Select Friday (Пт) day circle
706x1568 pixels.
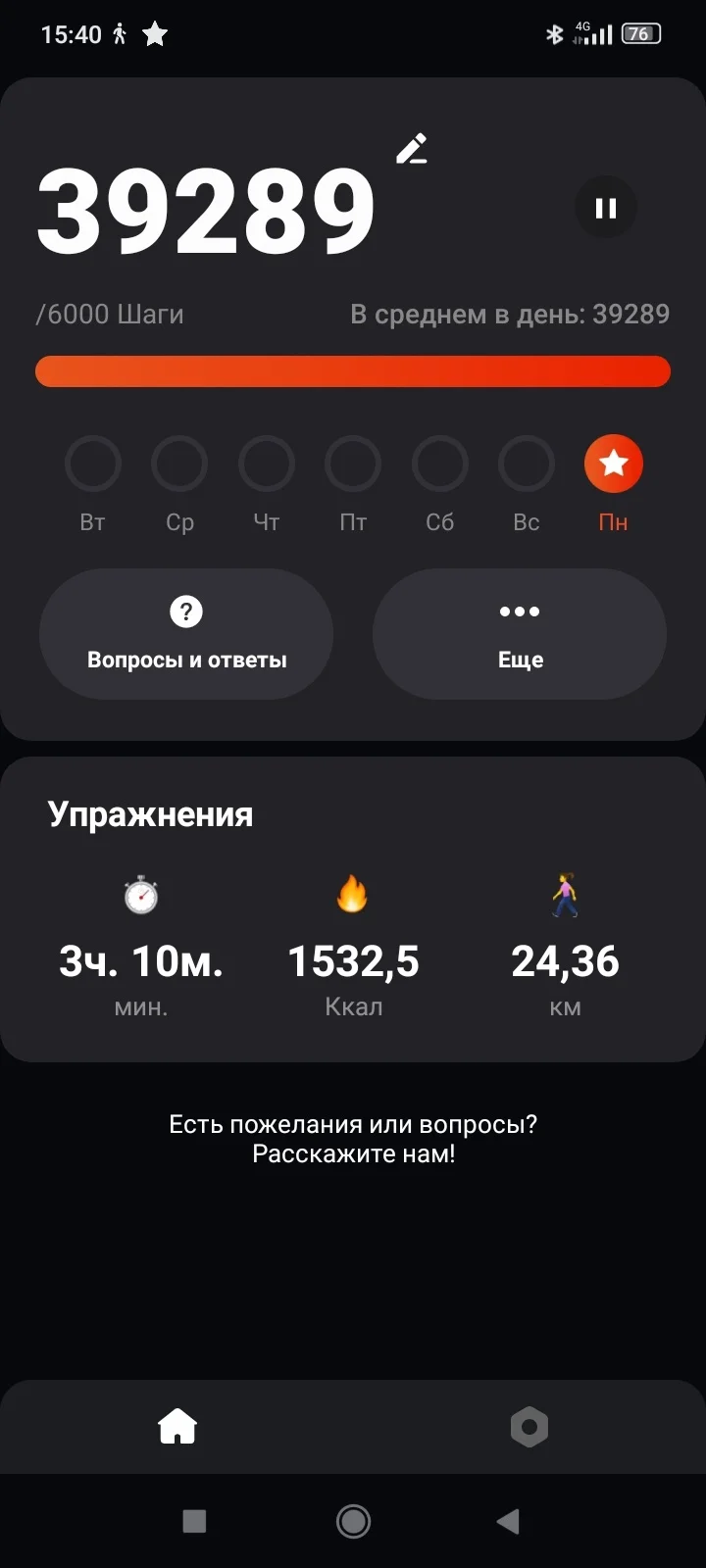353,464
